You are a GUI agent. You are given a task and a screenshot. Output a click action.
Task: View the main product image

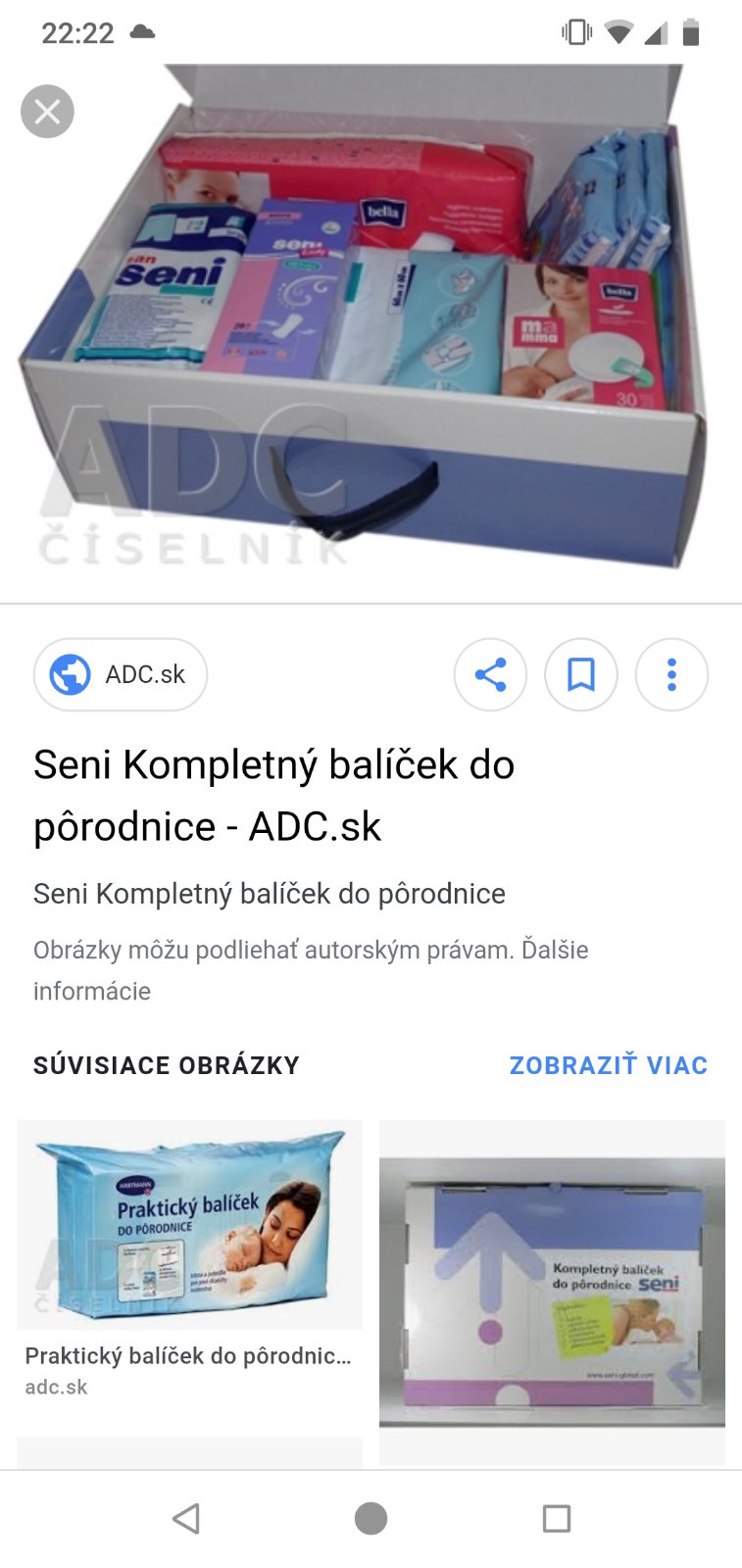click(x=371, y=323)
